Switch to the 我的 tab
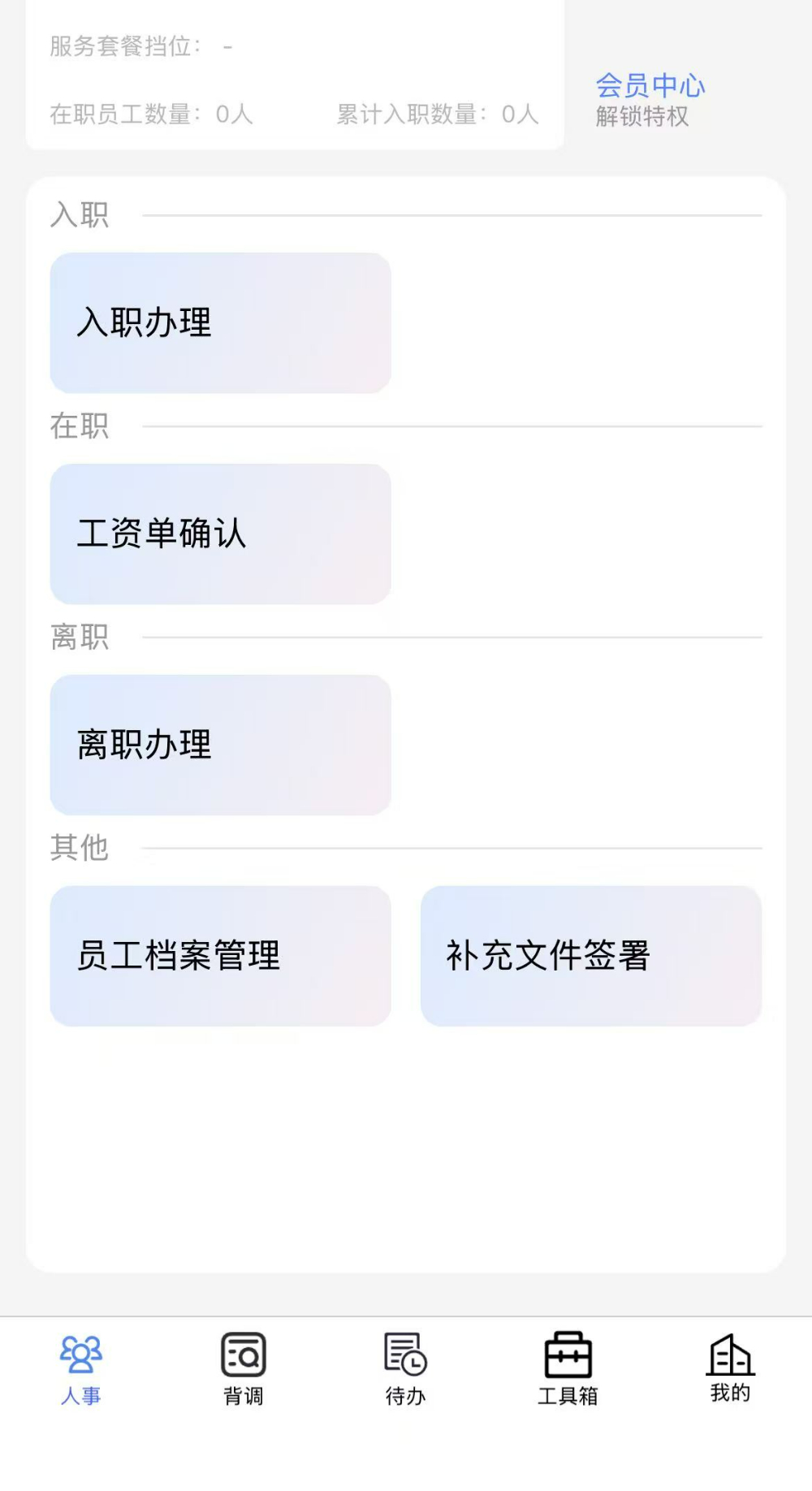This screenshot has width=812, height=1491. (x=731, y=1369)
